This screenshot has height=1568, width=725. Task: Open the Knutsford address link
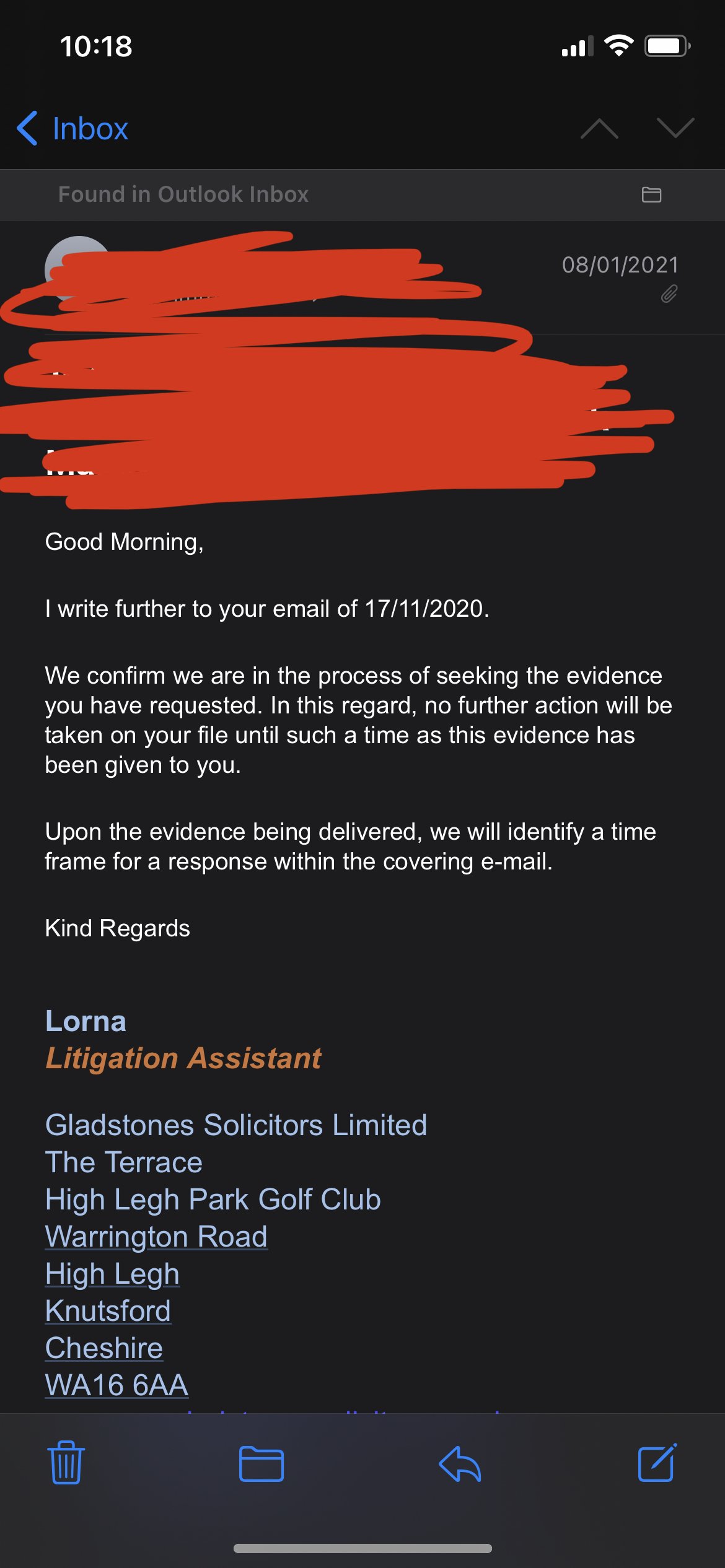(108, 1311)
